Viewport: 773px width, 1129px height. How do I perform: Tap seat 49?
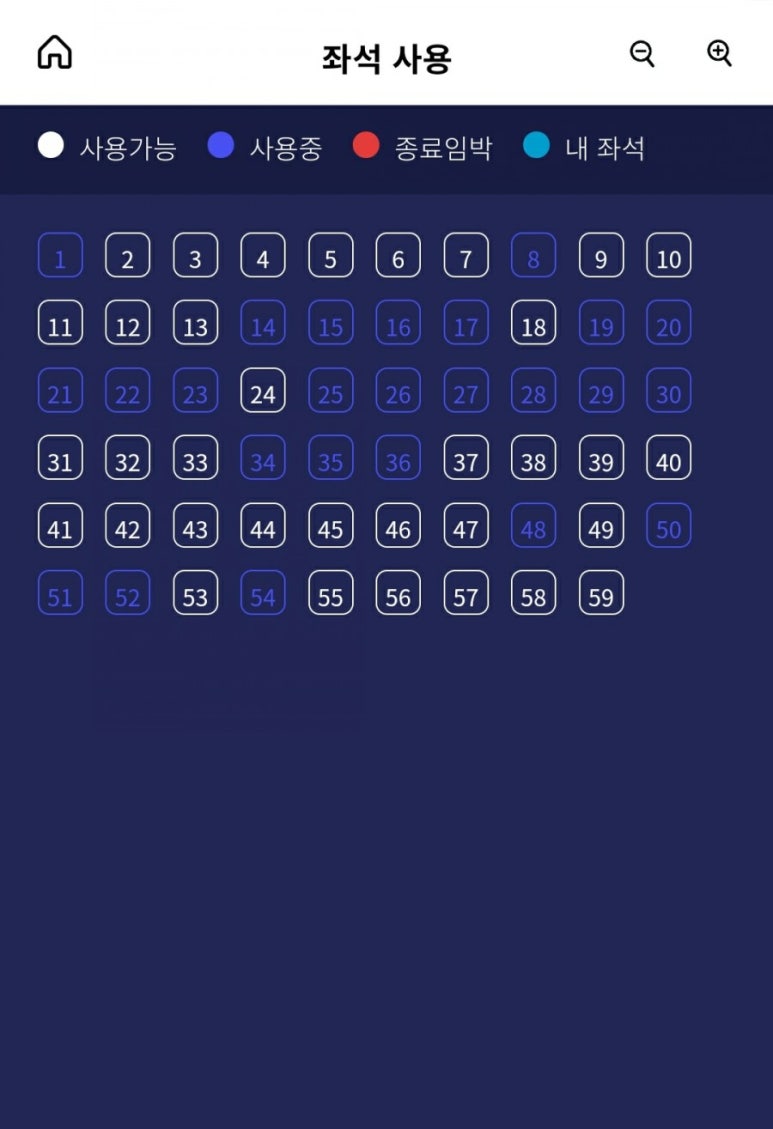coord(601,525)
